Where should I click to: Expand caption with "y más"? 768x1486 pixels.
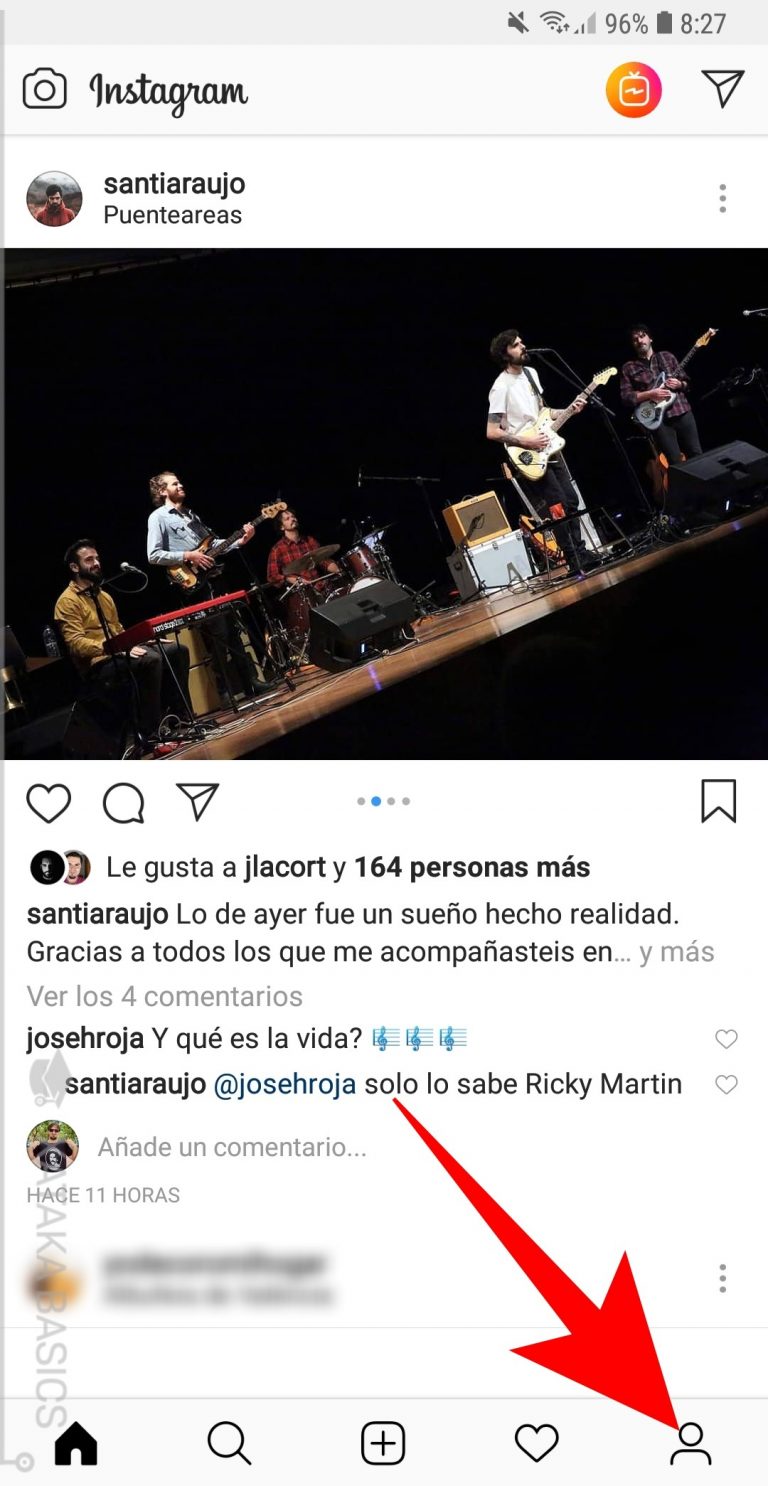pyautogui.click(x=677, y=951)
